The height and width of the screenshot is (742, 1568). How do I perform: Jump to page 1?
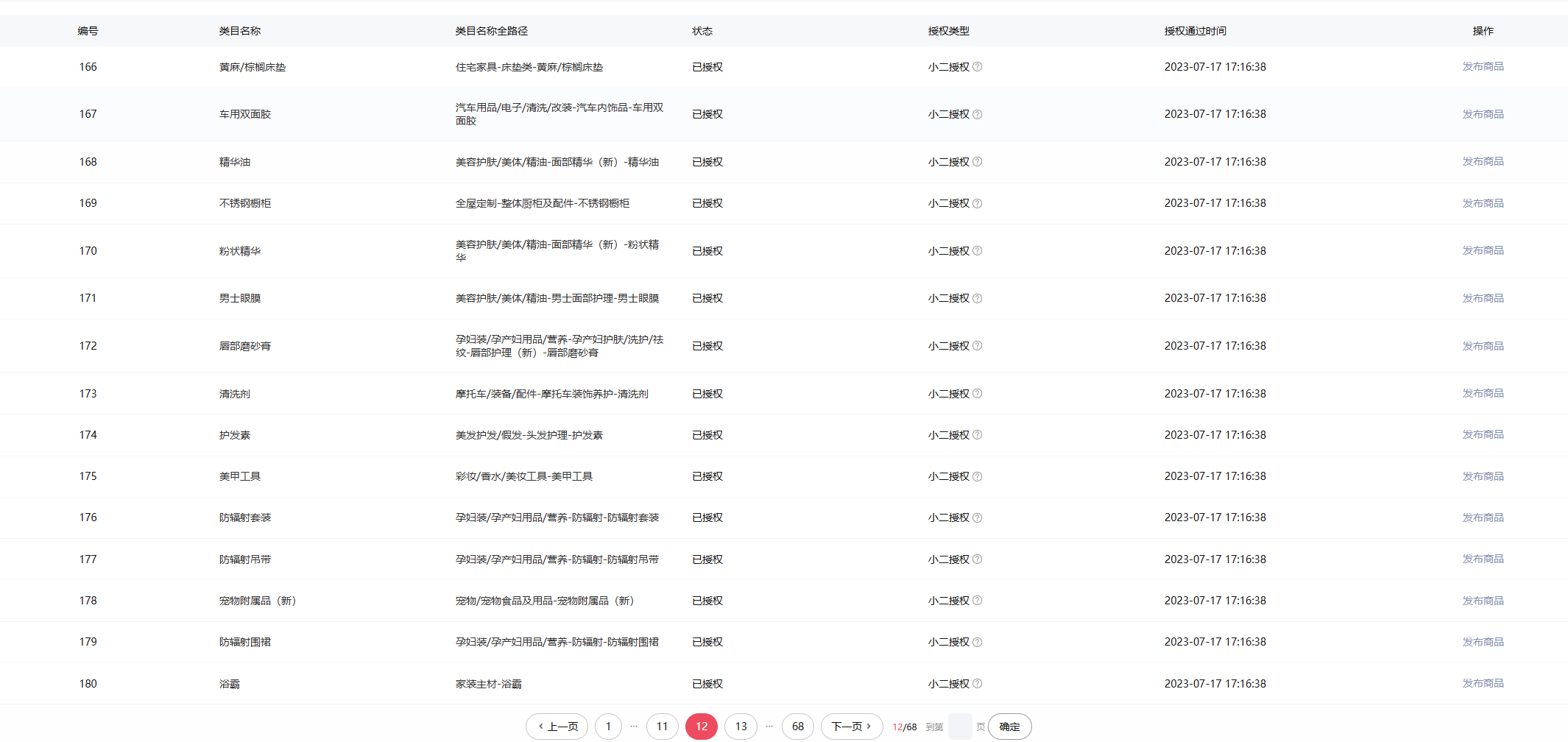pos(608,727)
